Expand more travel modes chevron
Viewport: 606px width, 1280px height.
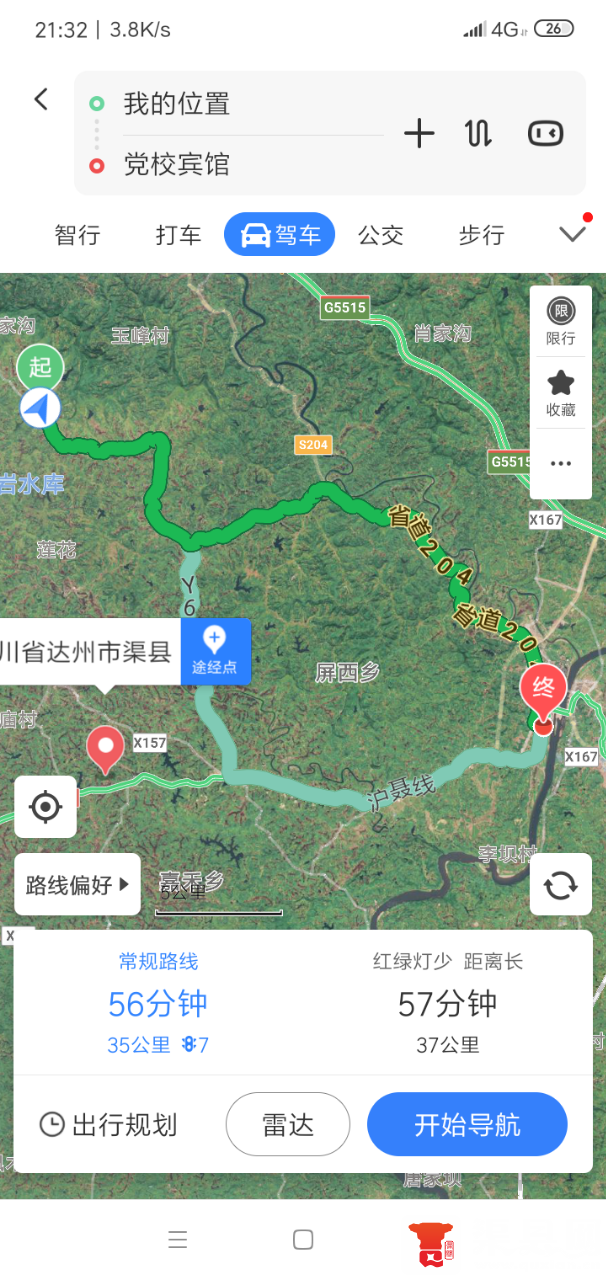[572, 235]
